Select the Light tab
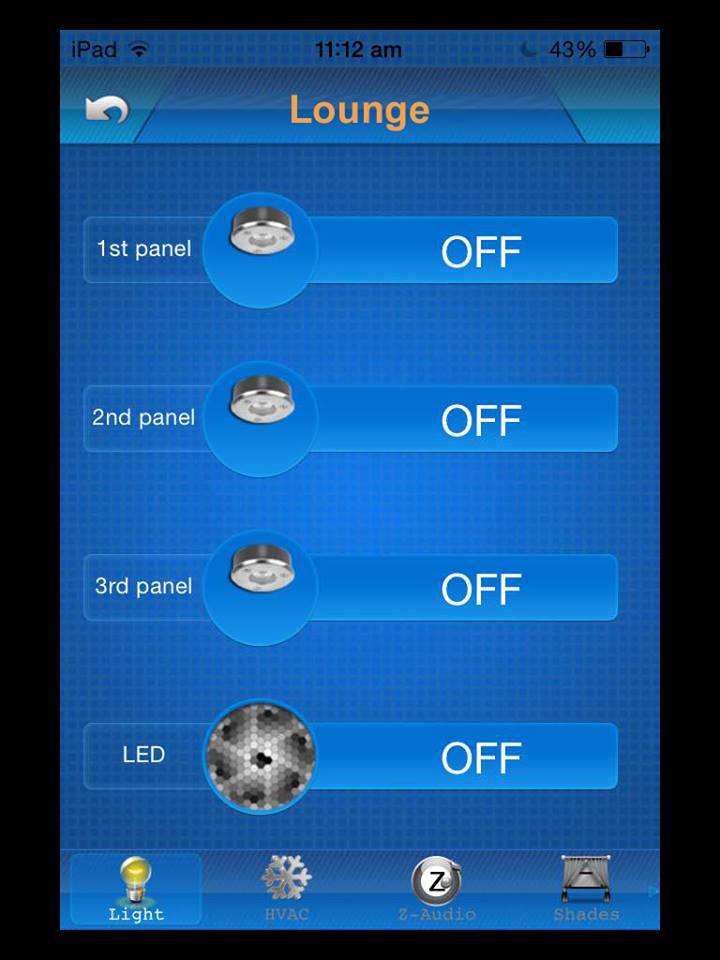The image size is (720, 960). coord(136,889)
